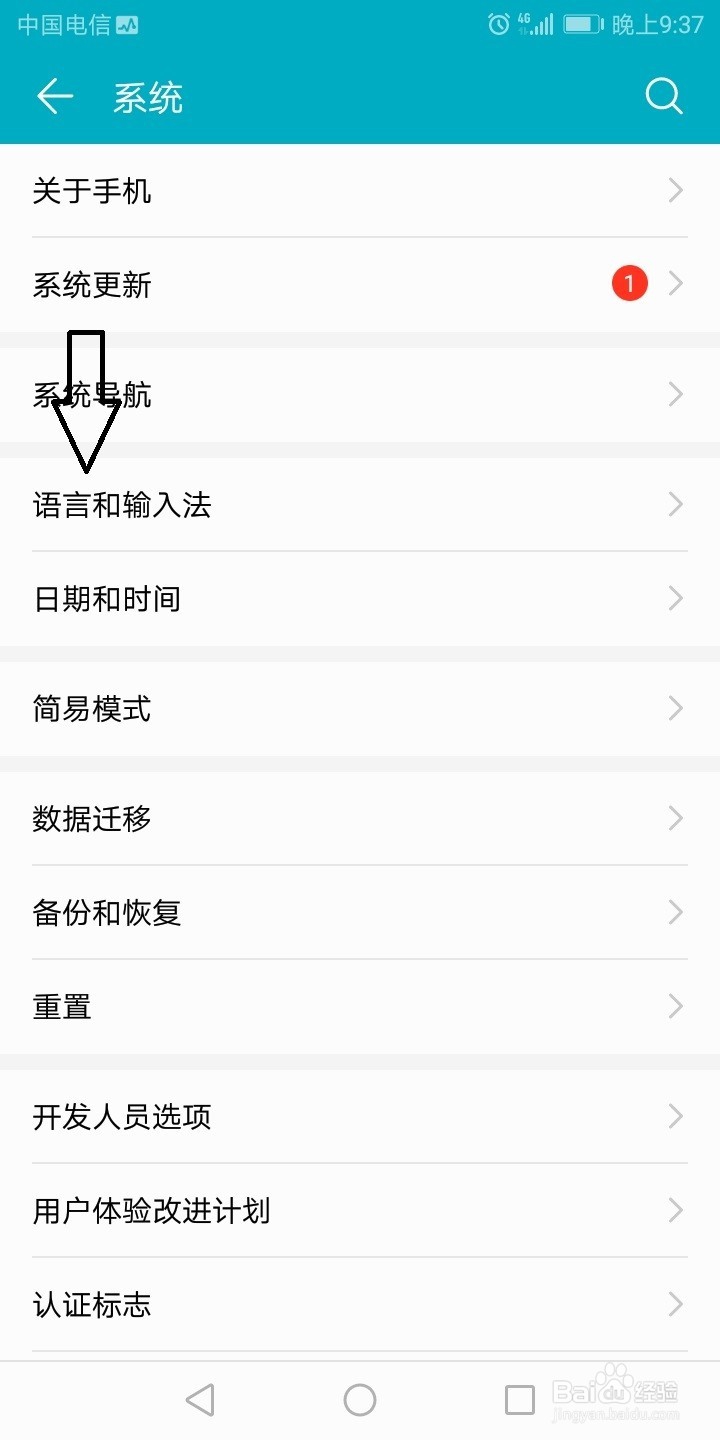Tap the back arrow in the title bar
The height and width of the screenshot is (1440, 720).
(x=55, y=96)
